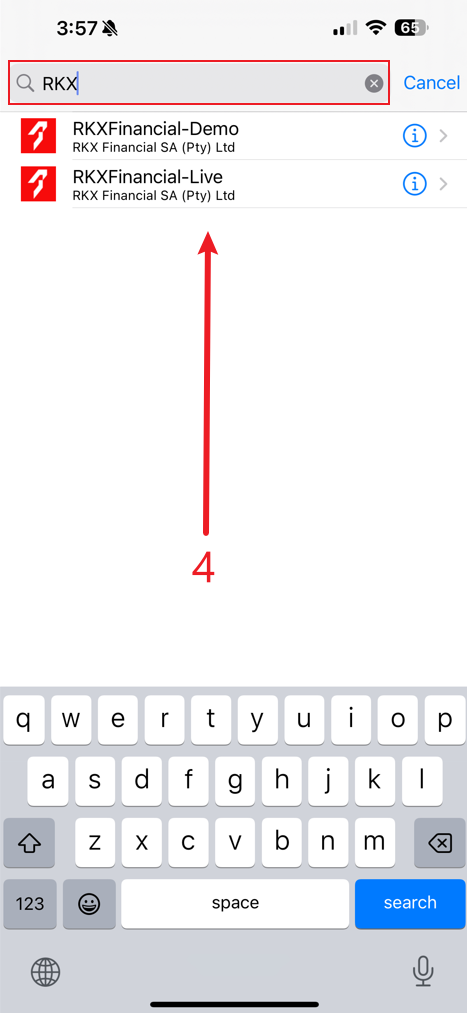
Task: Open info for RKXFinancial-Live
Action: pyautogui.click(x=415, y=184)
